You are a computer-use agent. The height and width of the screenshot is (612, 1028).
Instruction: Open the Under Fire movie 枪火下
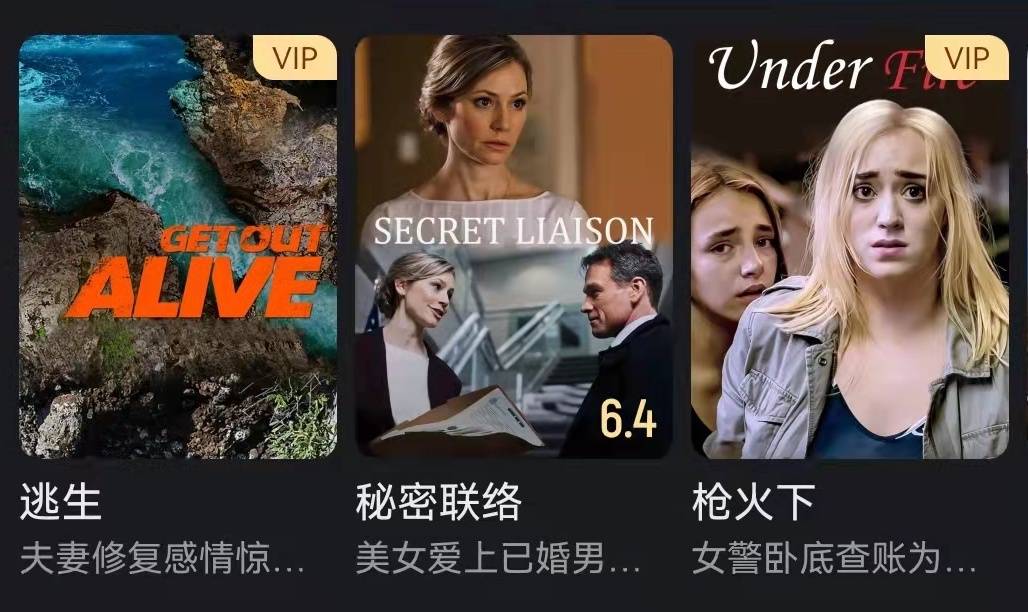pos(849,247)
